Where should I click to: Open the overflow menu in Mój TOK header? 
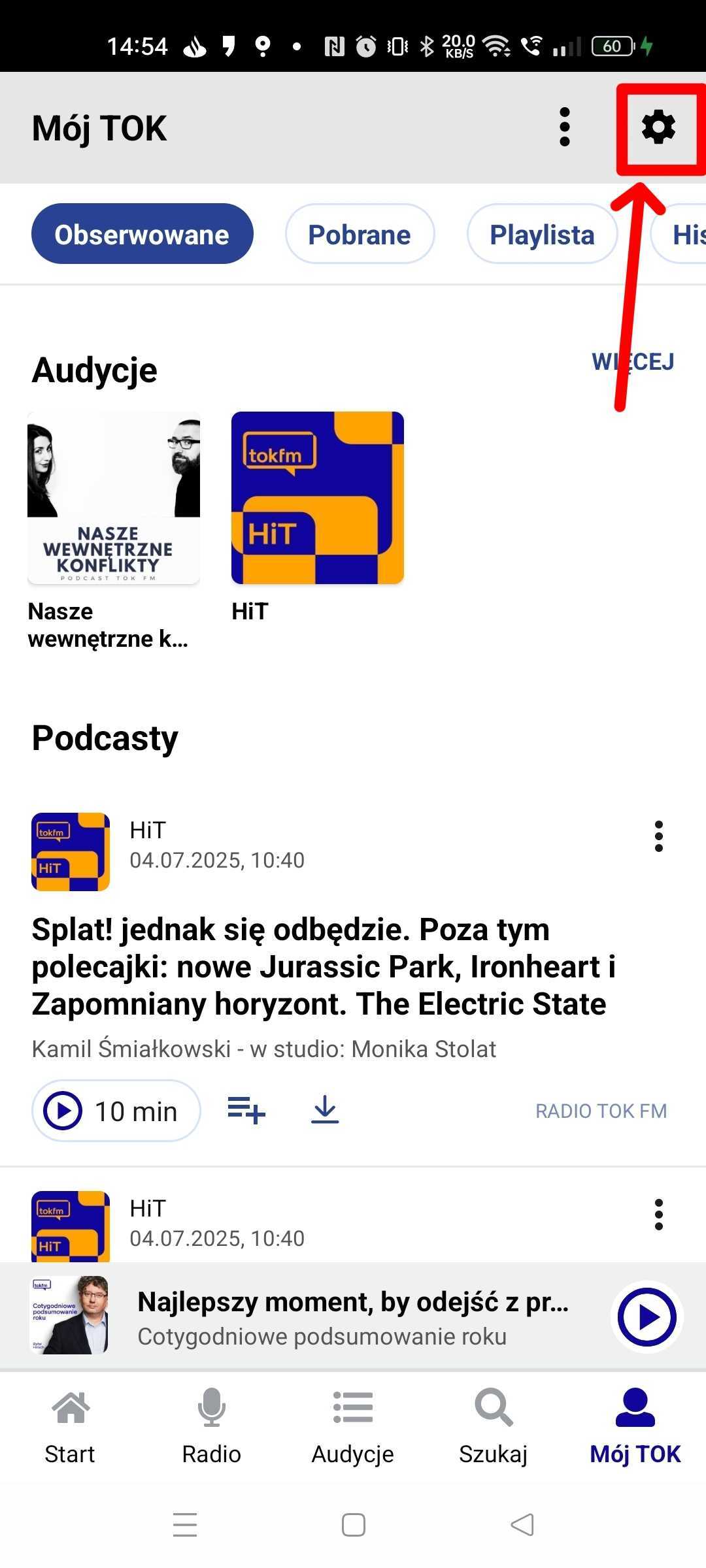(565, 127)
